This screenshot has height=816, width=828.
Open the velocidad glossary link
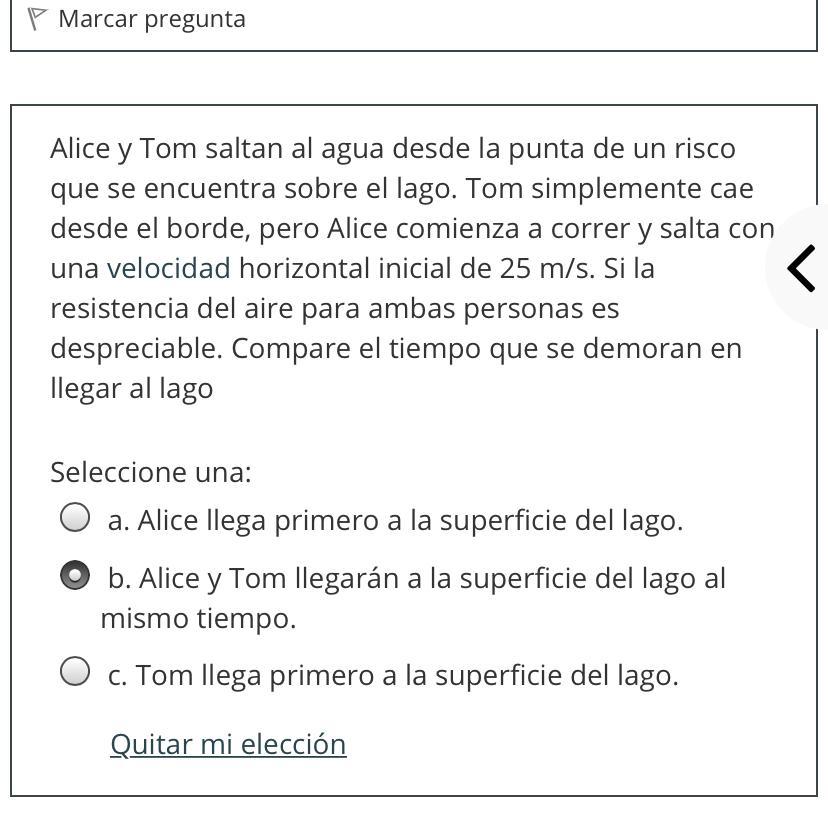point(168,268)
